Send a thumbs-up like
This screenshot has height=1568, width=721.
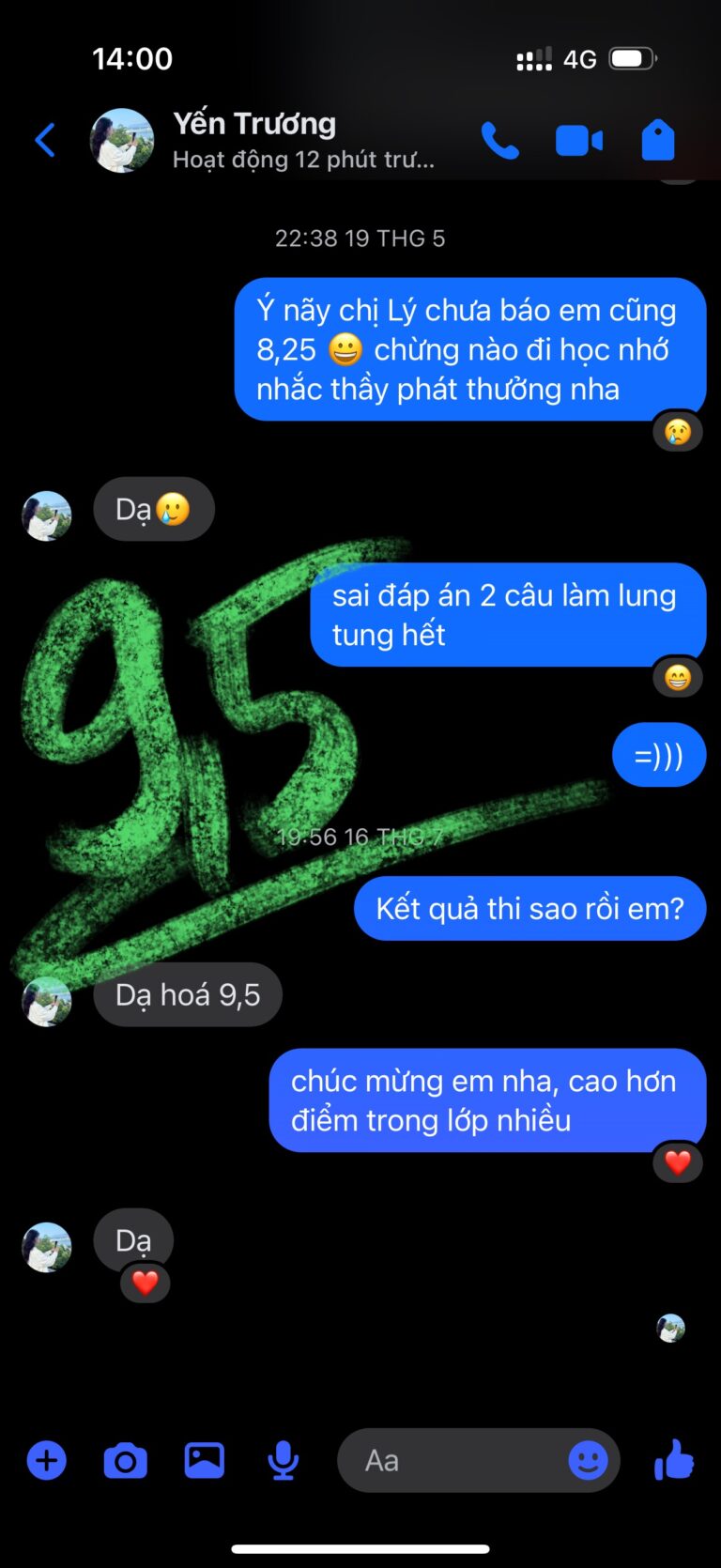pyautogui.click(x=673, y=1461)
